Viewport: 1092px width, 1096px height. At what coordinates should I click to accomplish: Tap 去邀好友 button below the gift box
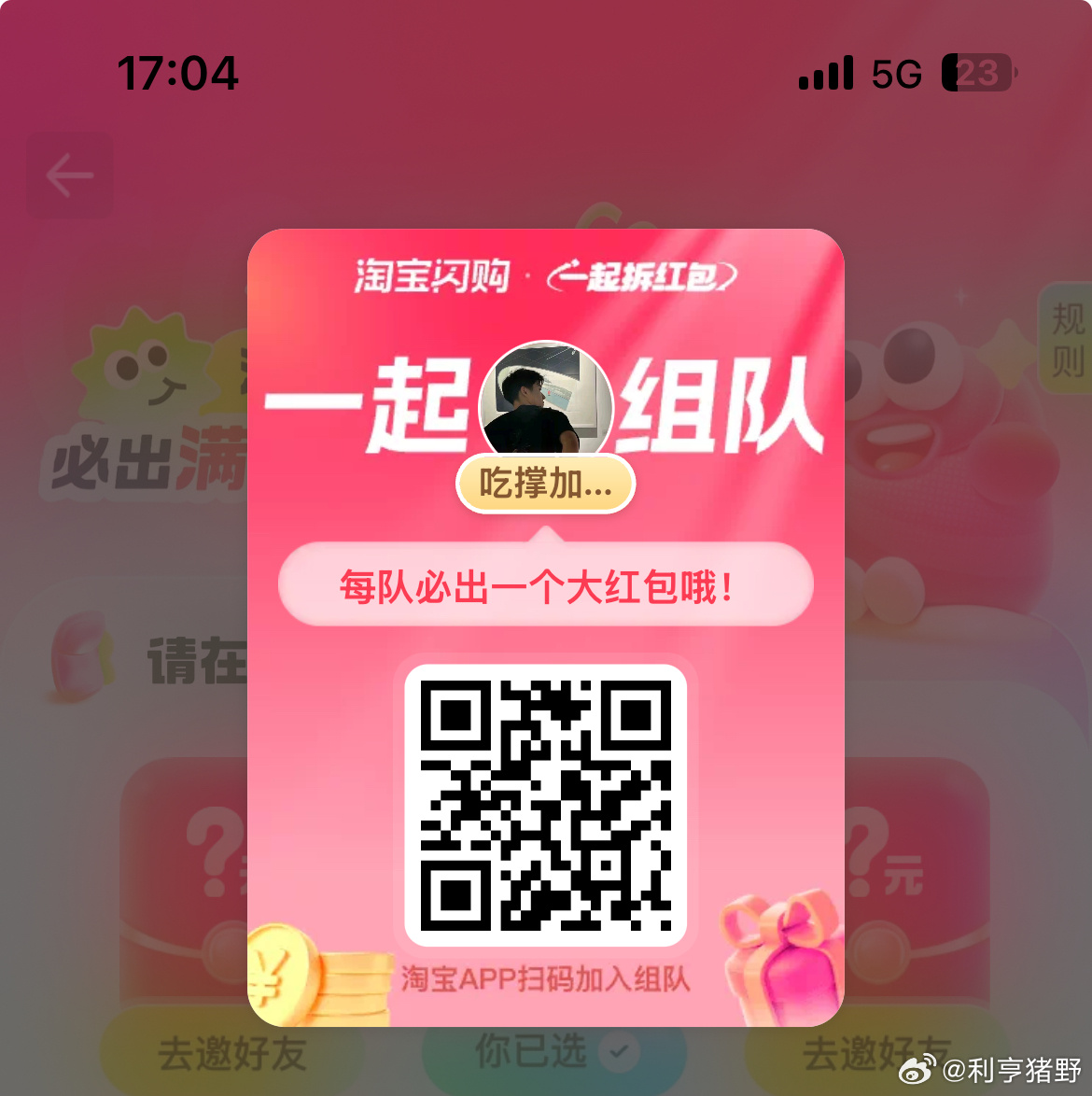pos(875,1050)
